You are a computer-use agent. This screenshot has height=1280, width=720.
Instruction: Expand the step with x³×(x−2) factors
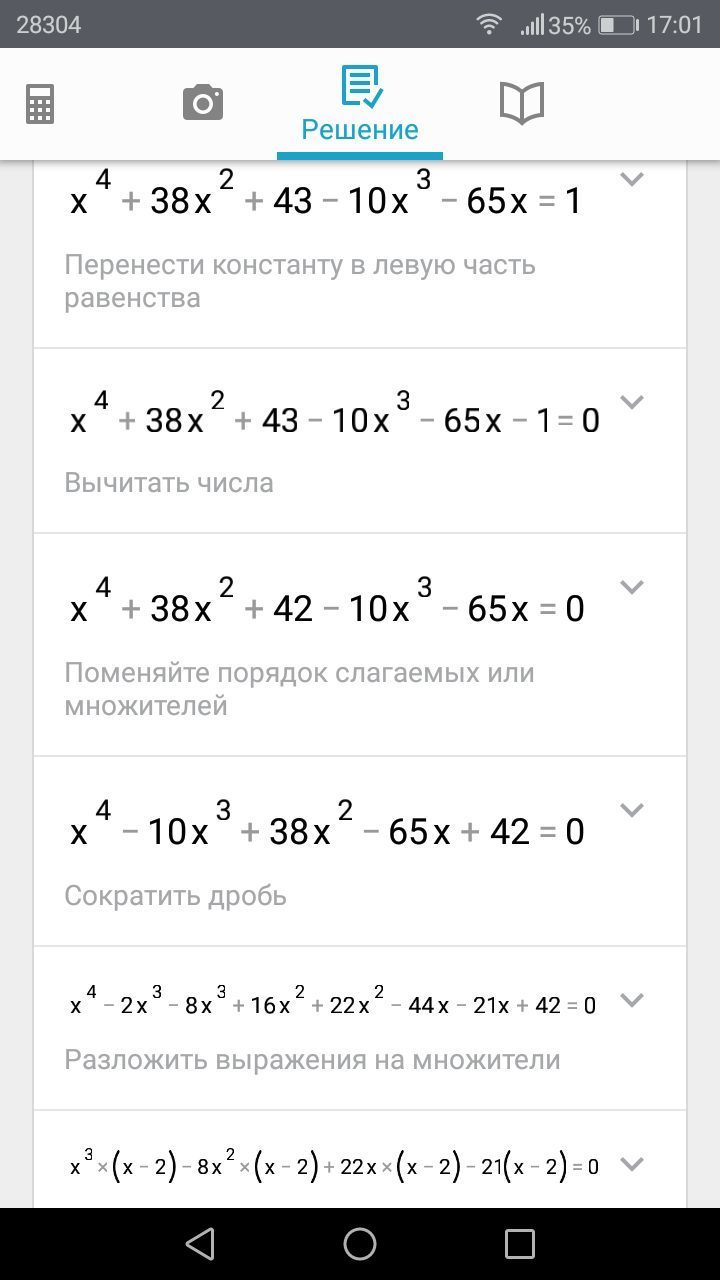[x=631, y=1163]
